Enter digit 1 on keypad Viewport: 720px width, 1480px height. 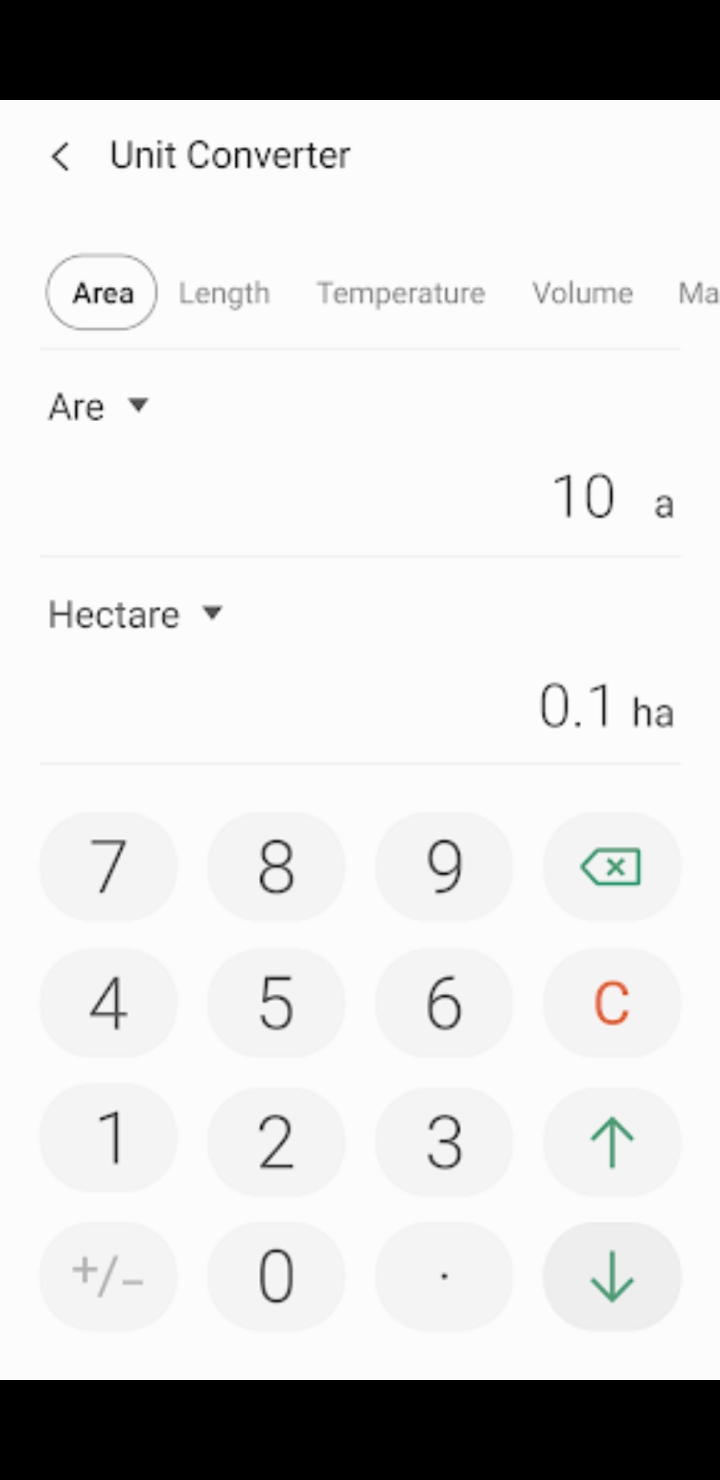108,1141
